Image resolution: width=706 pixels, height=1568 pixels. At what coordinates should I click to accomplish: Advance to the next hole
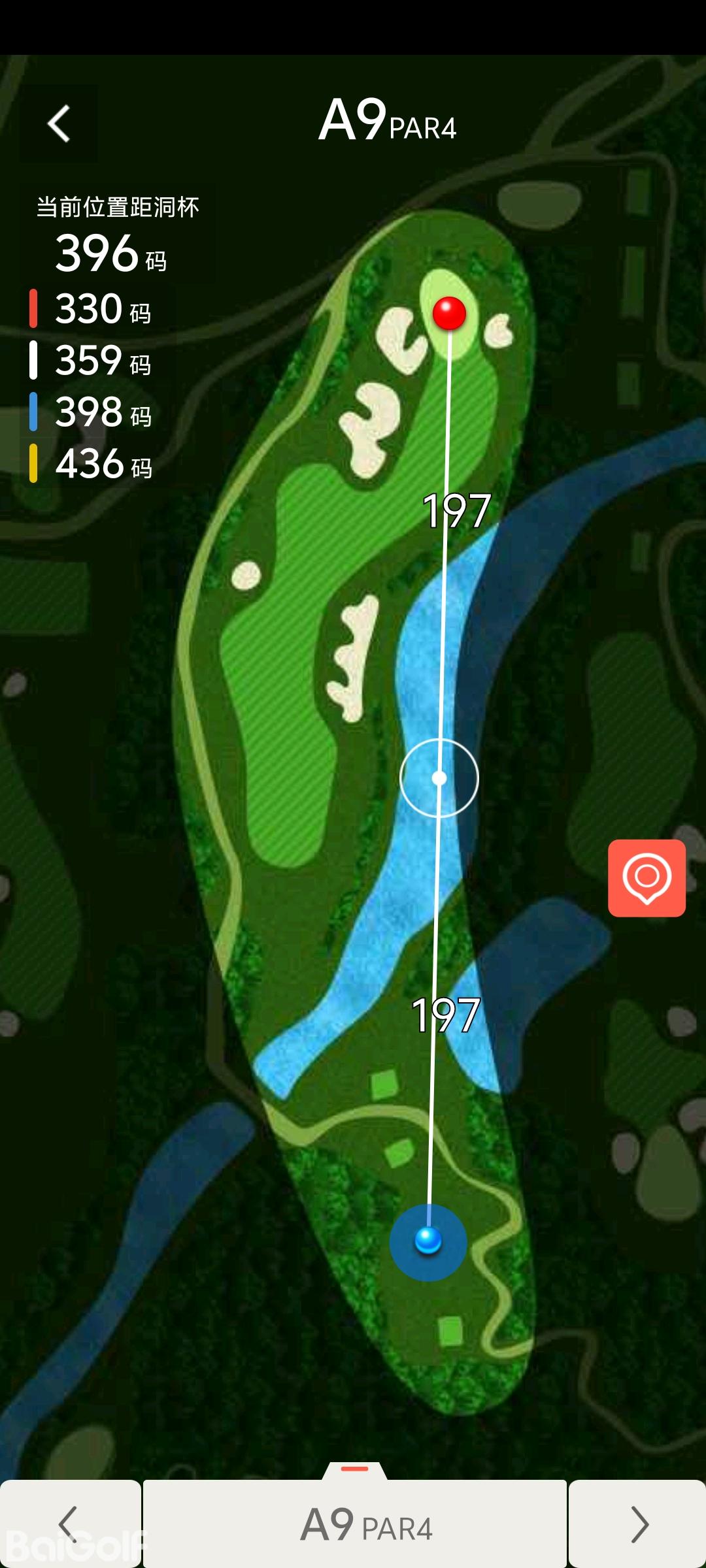click(x=637, y=1524)
